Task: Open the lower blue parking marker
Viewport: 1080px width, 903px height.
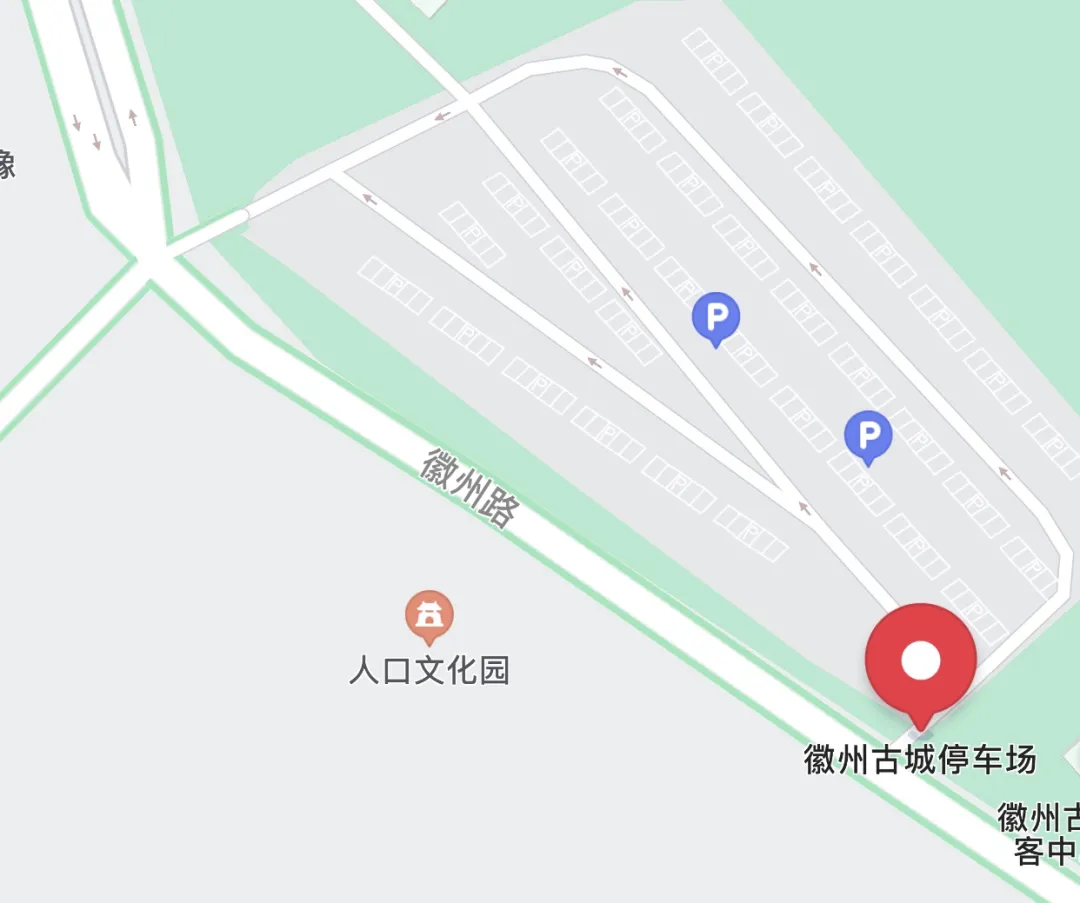Action: [x=868, y=436]
